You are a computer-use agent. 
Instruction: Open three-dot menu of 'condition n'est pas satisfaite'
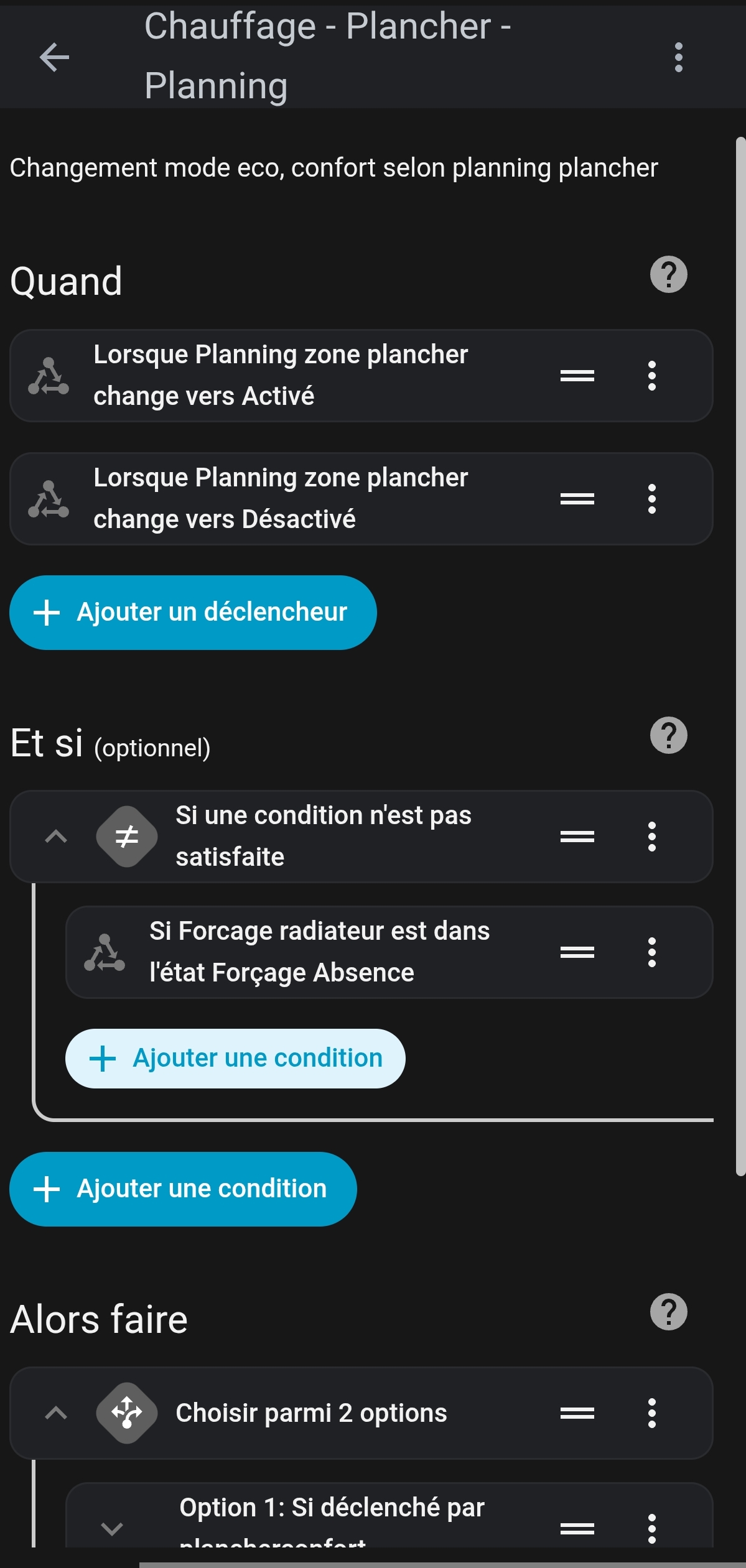click(x=651, y=837)
